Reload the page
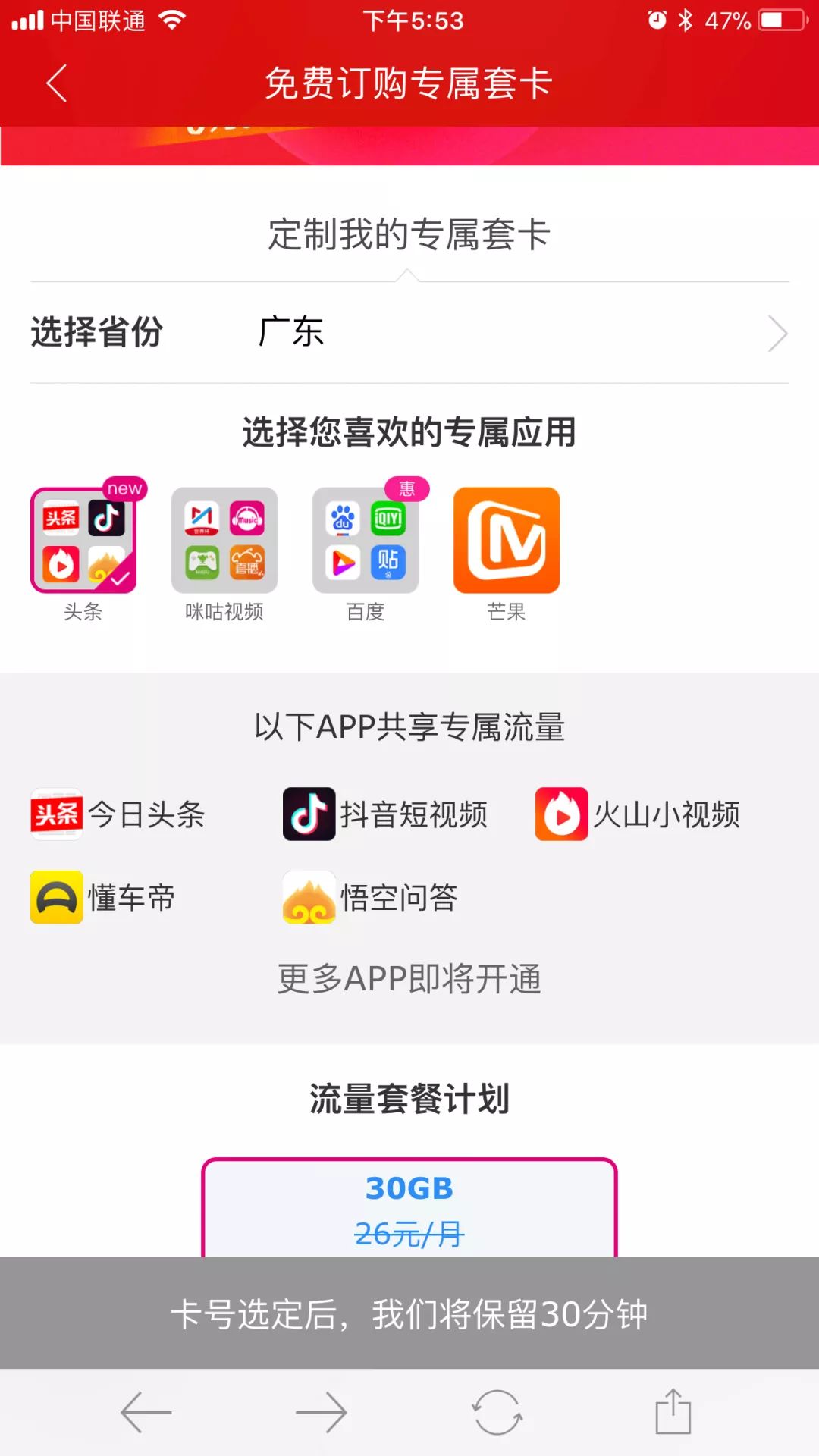The height and width of the screenshot is (1456, 819). tap(497, 1412)
